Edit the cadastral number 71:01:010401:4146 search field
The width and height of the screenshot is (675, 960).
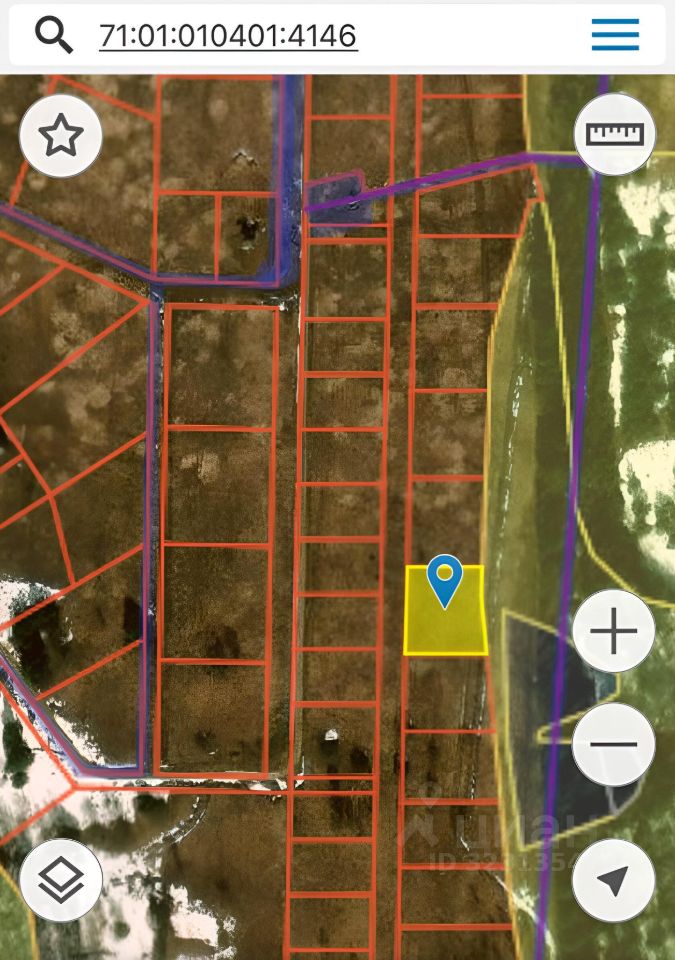(x=228, y=36)
